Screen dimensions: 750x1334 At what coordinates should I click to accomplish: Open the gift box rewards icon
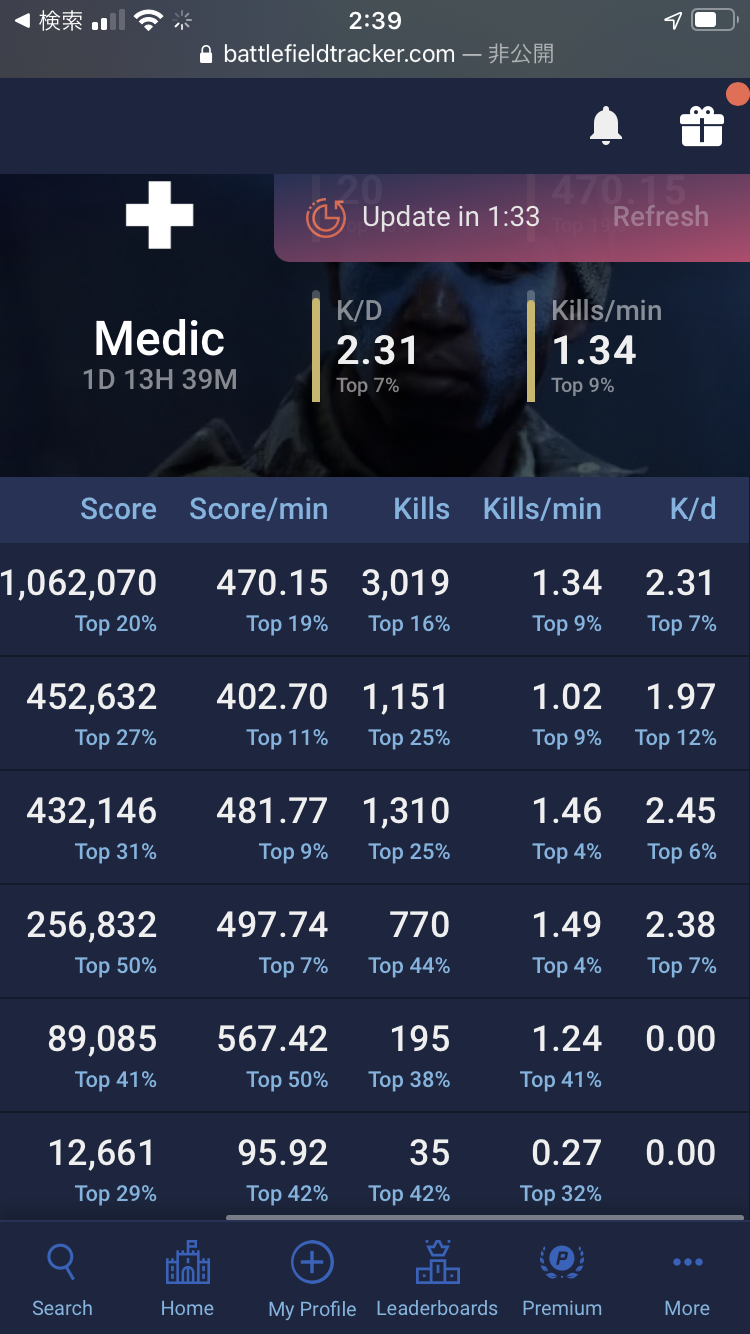click(701, 126)
